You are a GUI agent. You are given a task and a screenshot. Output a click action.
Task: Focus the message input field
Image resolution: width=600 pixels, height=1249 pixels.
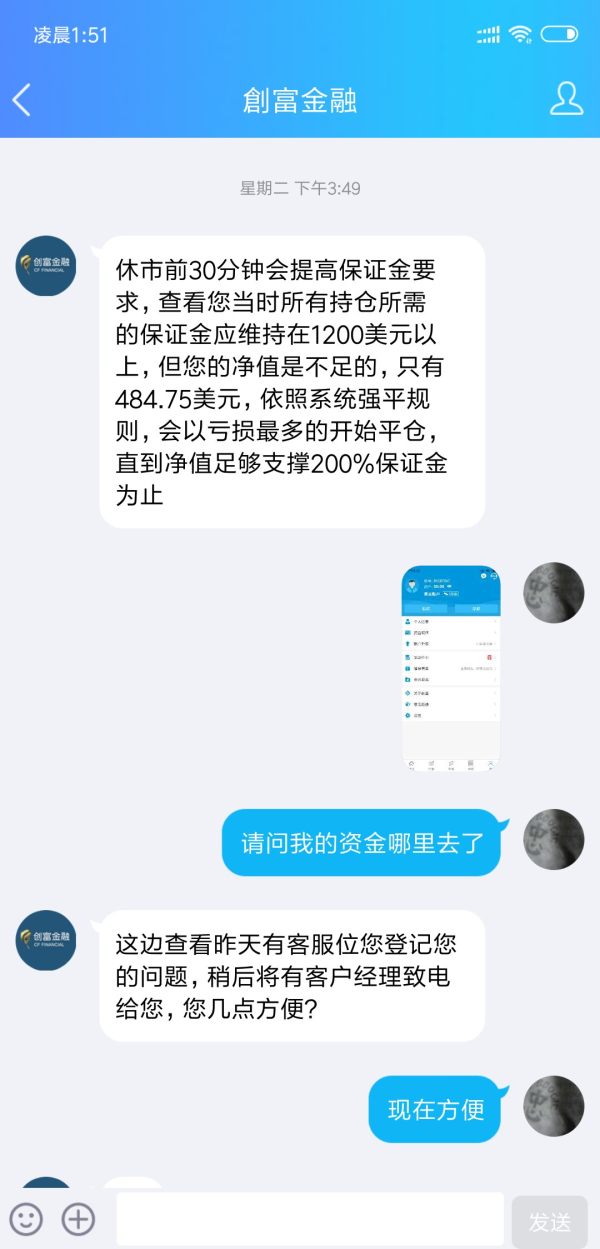(x=310, y=1219)
